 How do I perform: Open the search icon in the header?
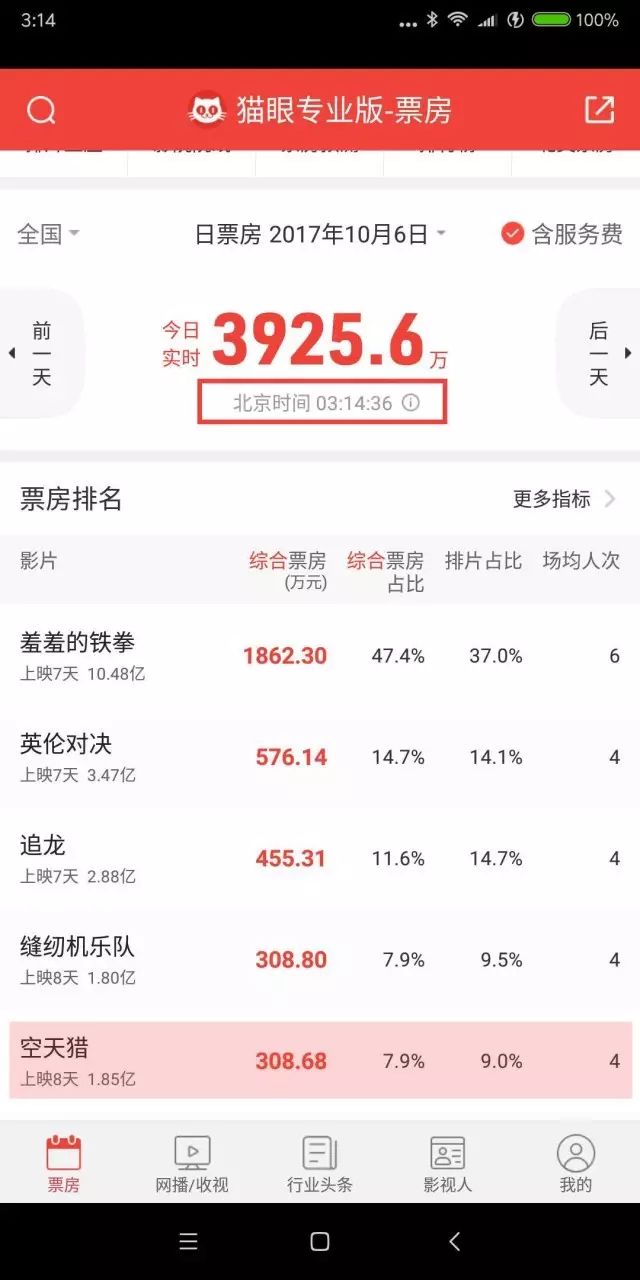coord(41,110)
